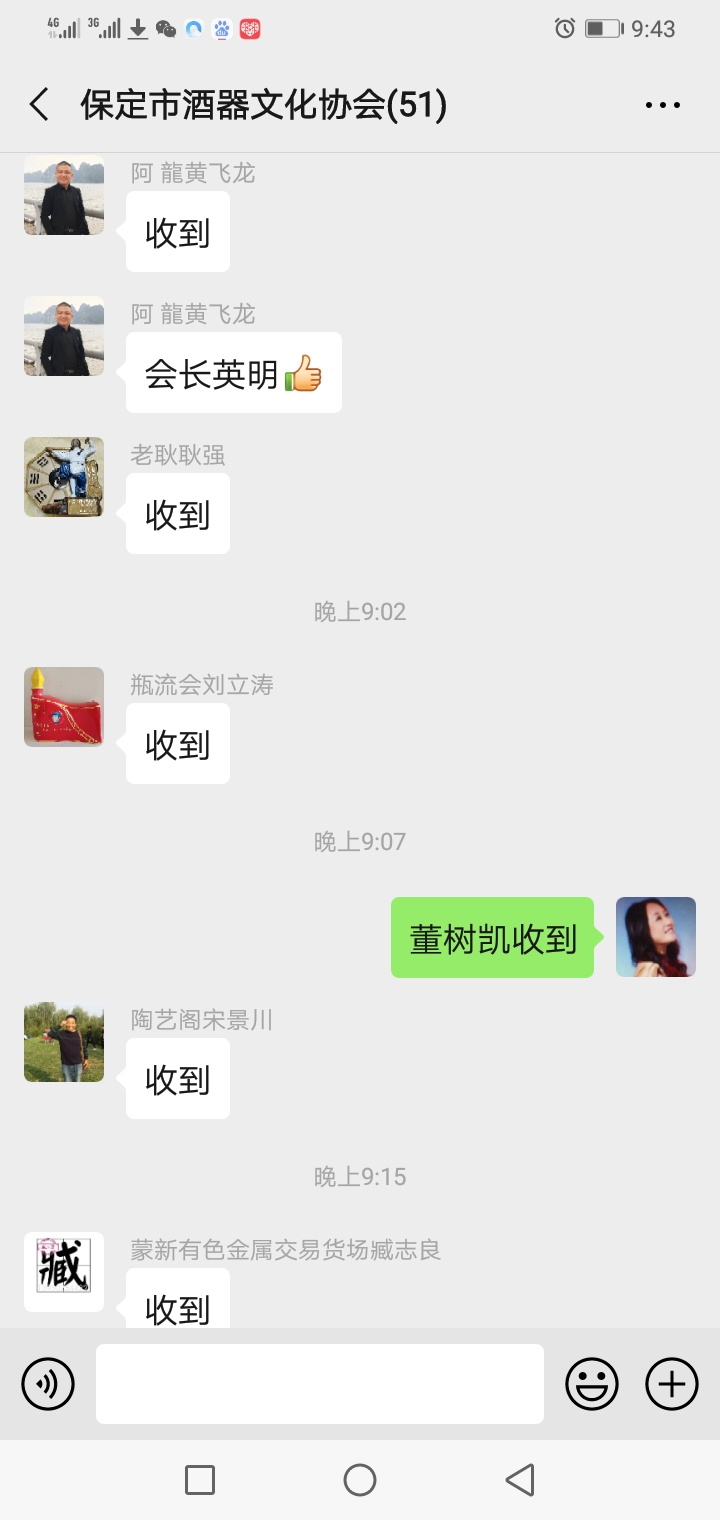Screen dimensions: 720x1520
Task: Switch to voice message input
Action: [x=48, y=1384]
